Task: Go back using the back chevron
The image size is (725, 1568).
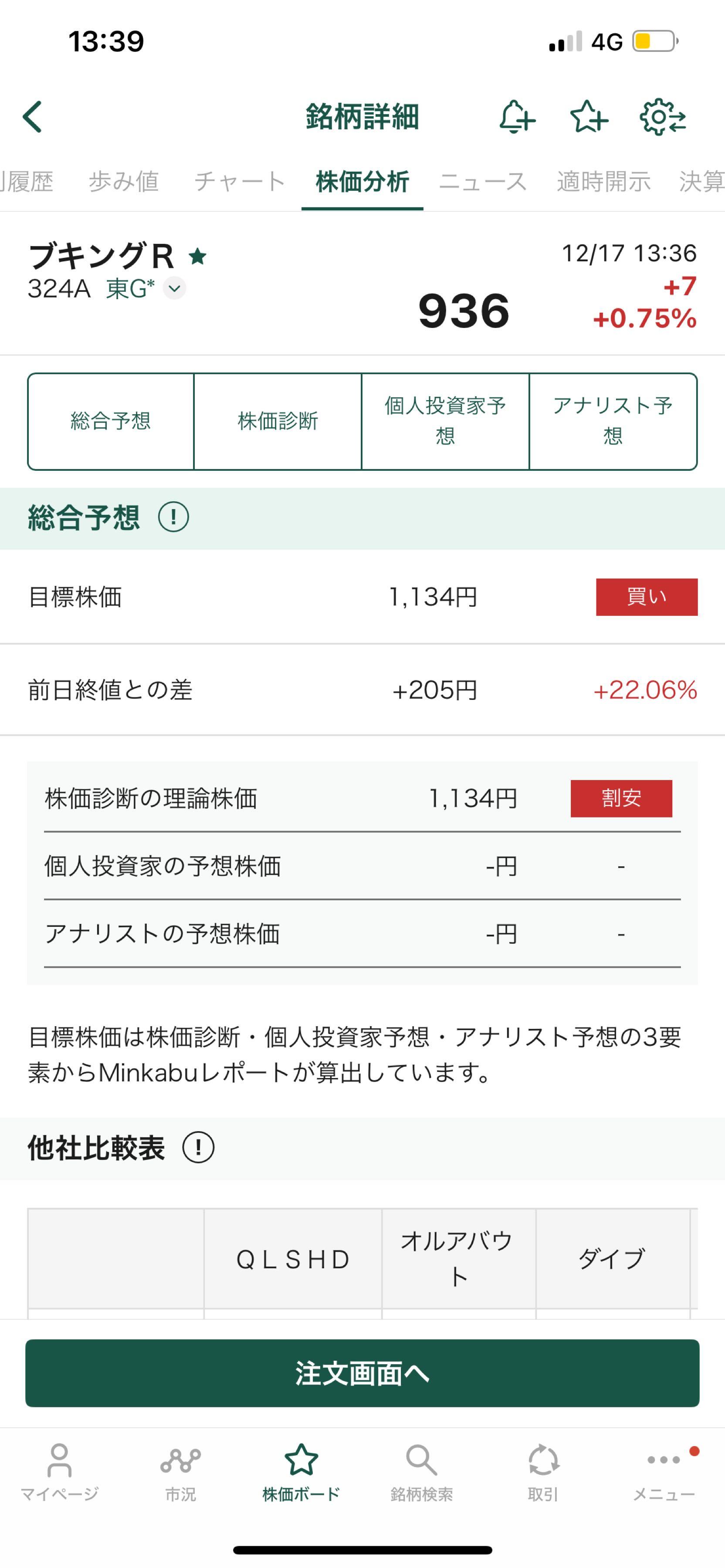Action: coord(32,117)
